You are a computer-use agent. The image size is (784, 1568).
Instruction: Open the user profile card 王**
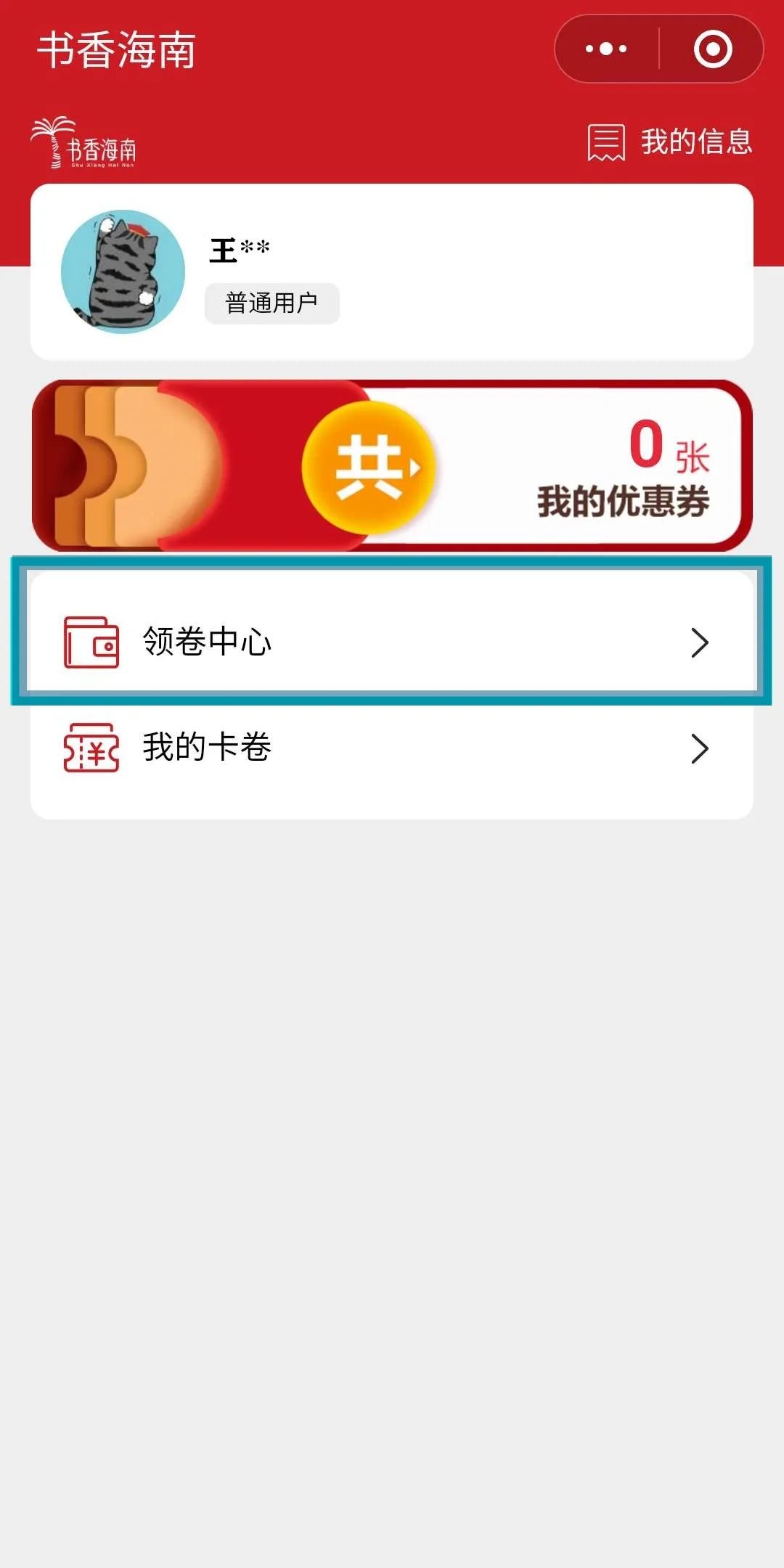point(392,272)
